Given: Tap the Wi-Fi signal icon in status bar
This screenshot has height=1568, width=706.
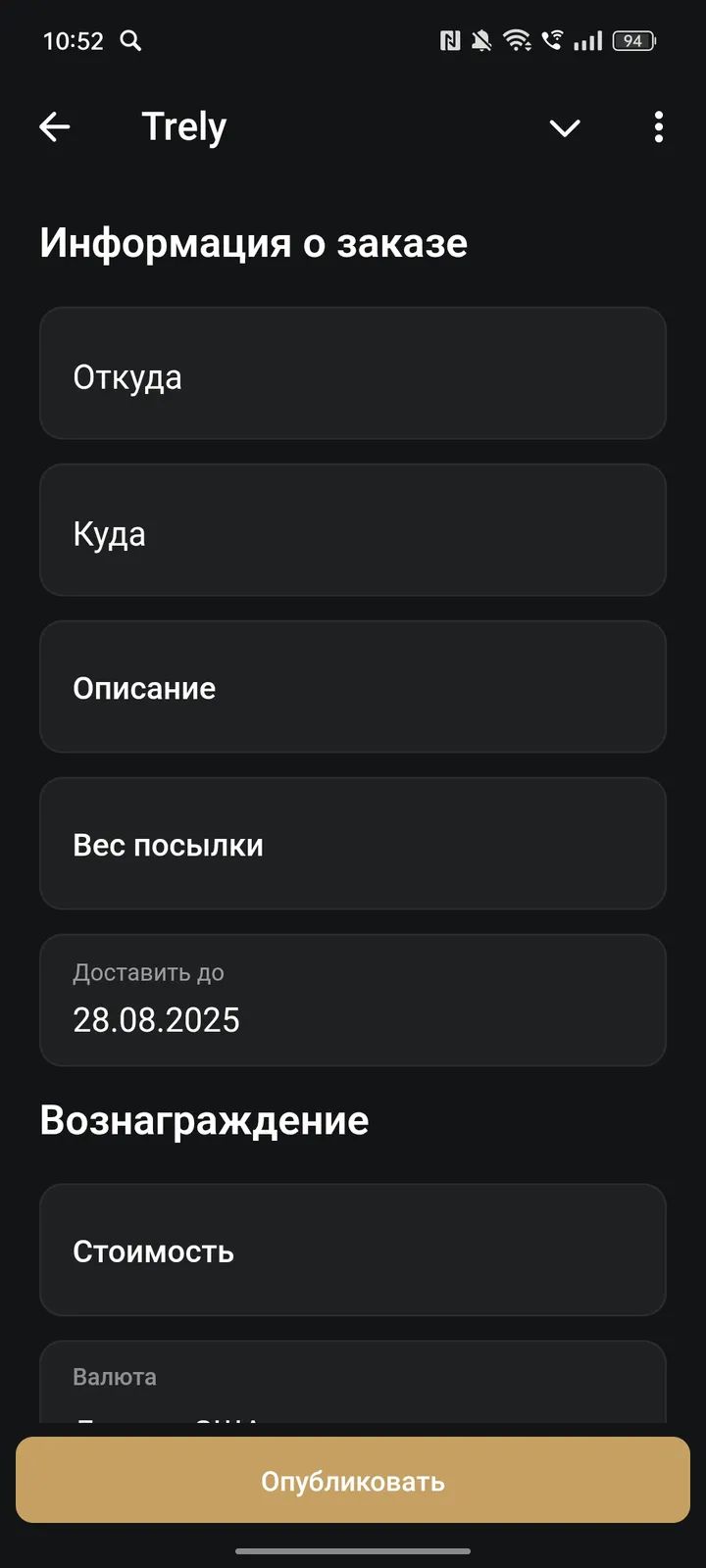Looking at the screenshot, I should click(518, 40).
